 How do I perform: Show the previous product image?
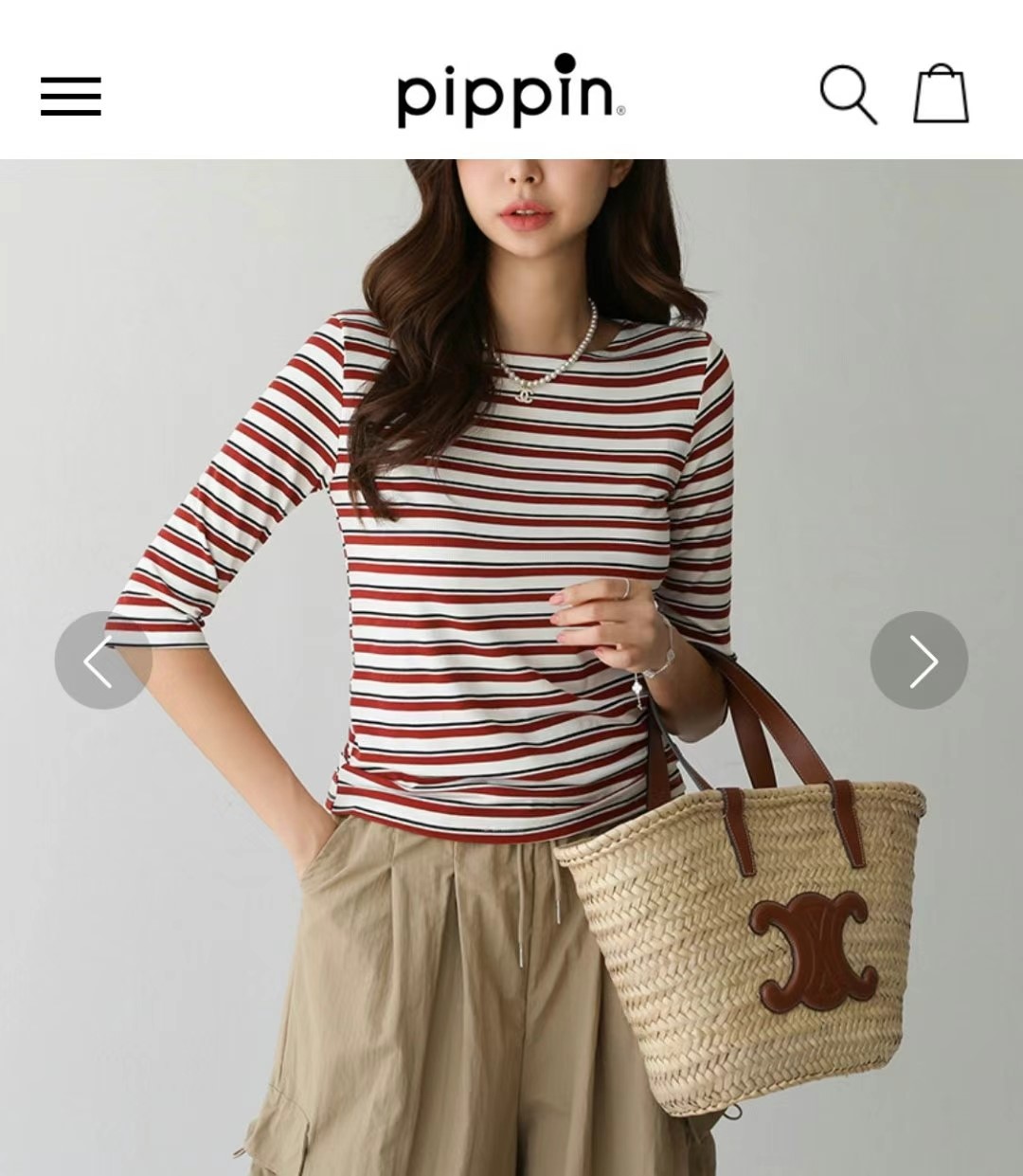[102, 660]
